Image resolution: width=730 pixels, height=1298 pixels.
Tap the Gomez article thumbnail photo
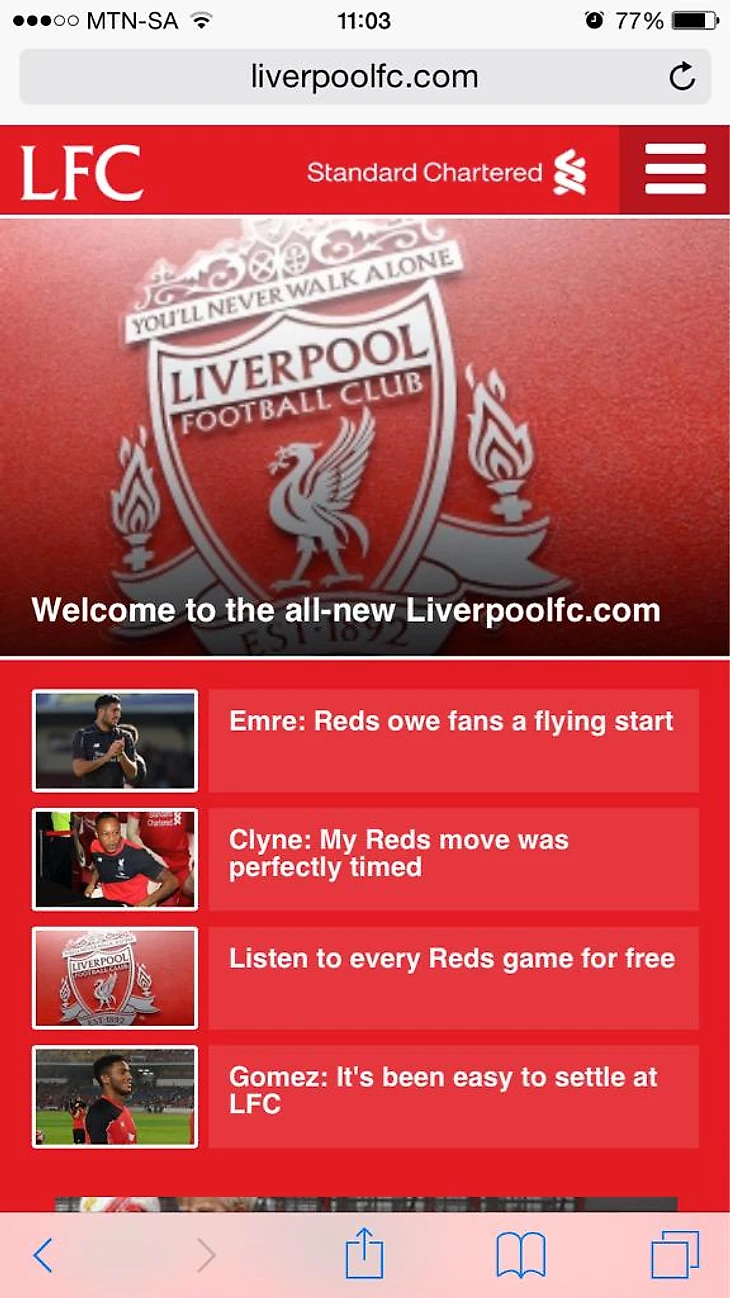[x=115, y=1096]
